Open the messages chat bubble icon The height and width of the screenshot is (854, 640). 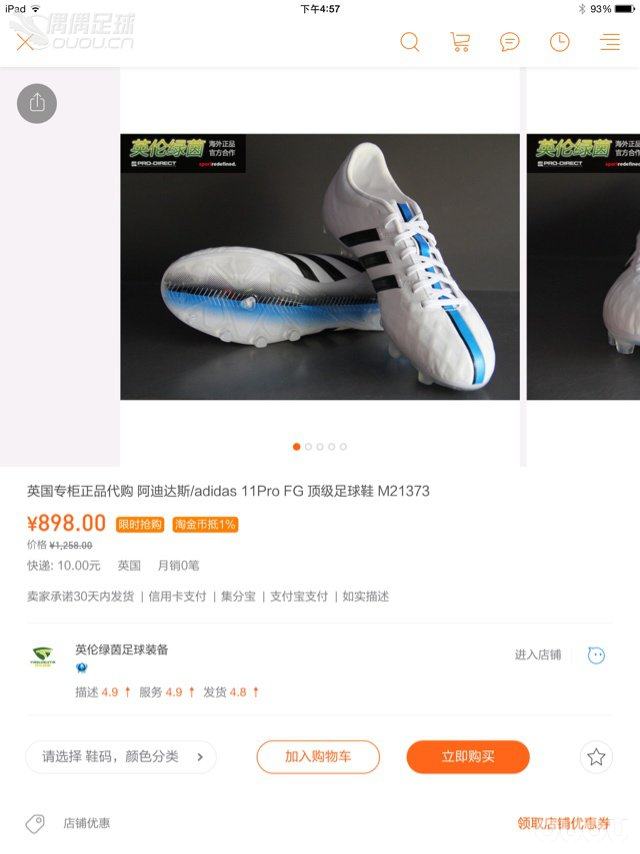tap(510, 42)
